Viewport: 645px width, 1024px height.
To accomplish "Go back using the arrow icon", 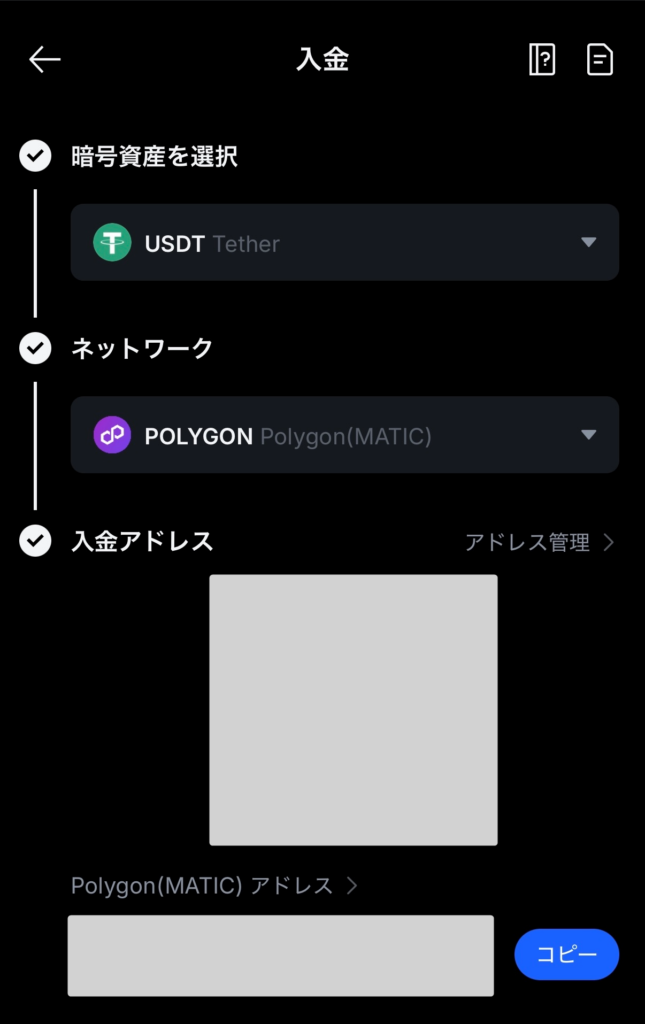I will pos(45,60).
